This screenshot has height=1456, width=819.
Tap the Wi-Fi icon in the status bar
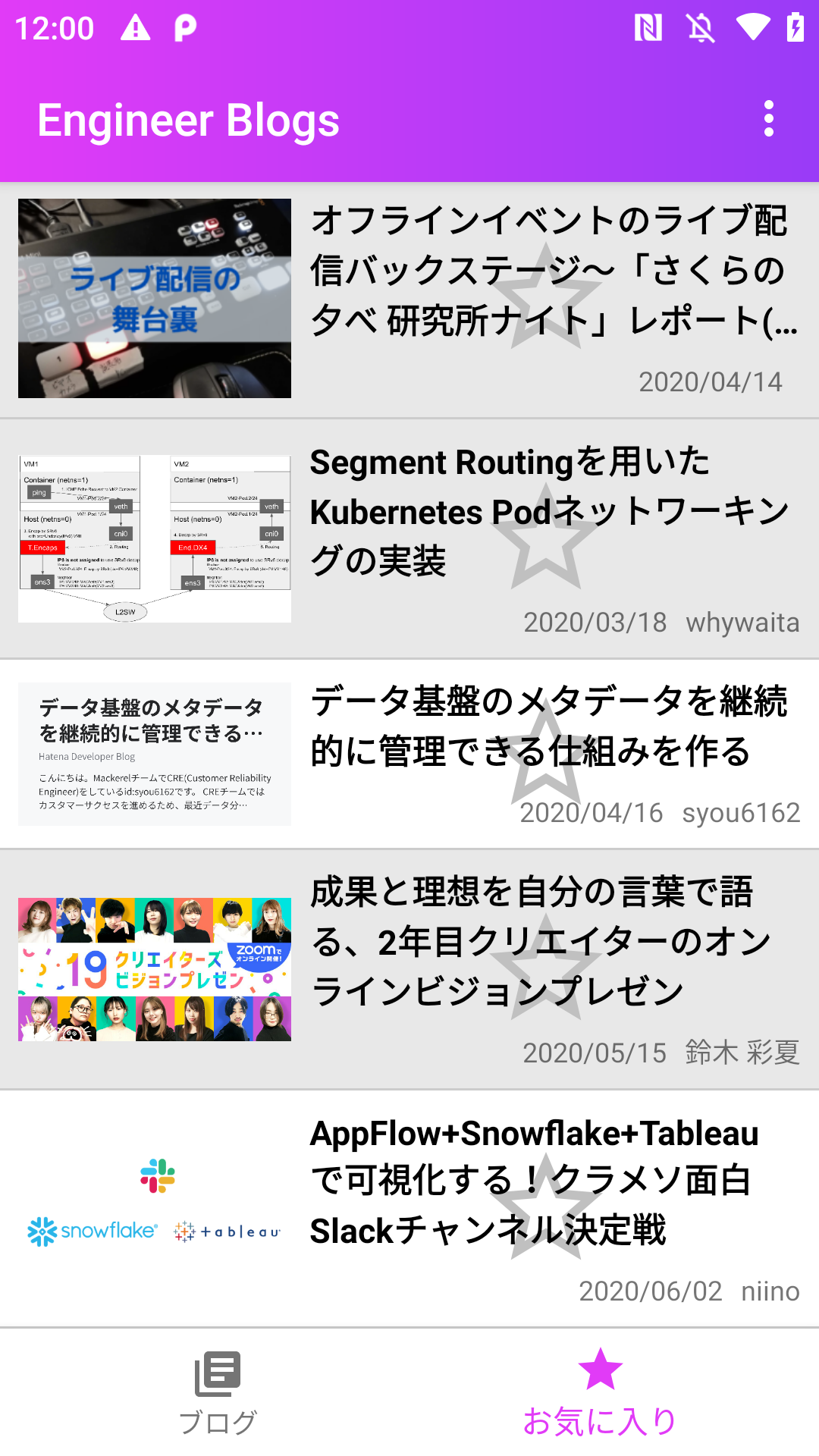pyautogui.click(x=753, y=27)
